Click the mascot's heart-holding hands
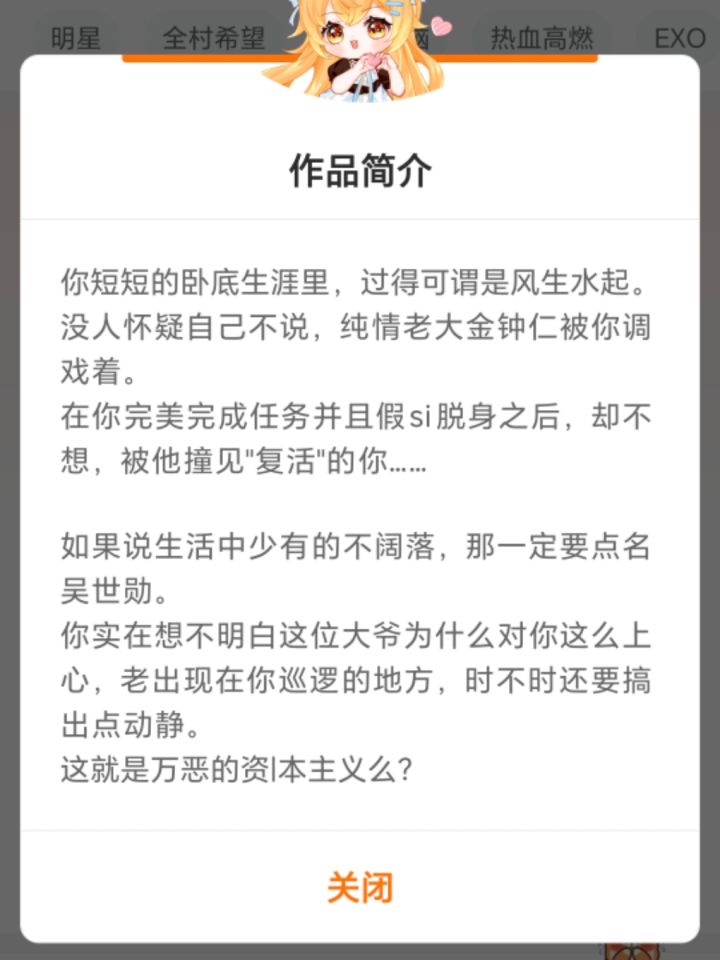Screen dimensions: 720x960 [374, 62]
